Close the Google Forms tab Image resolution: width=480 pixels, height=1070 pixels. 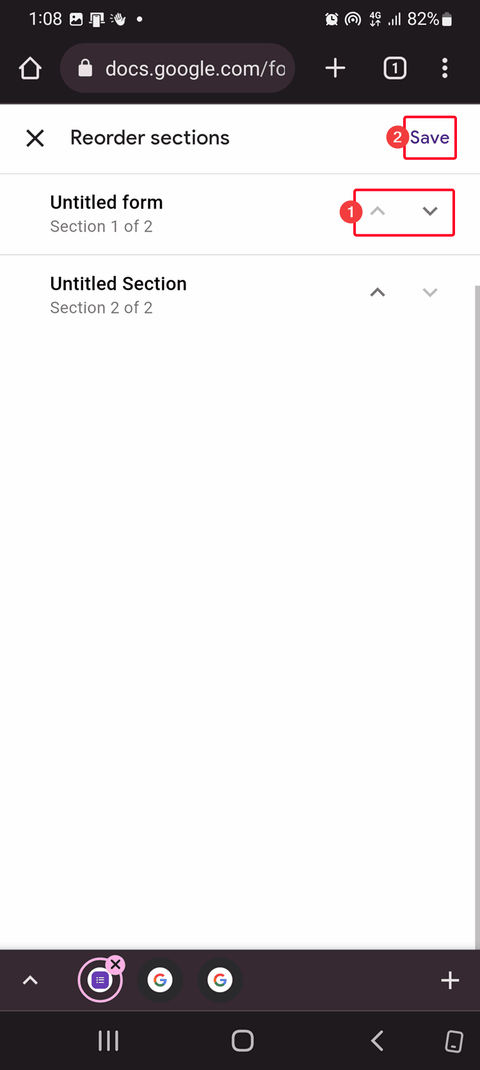(x=116, y=964)
